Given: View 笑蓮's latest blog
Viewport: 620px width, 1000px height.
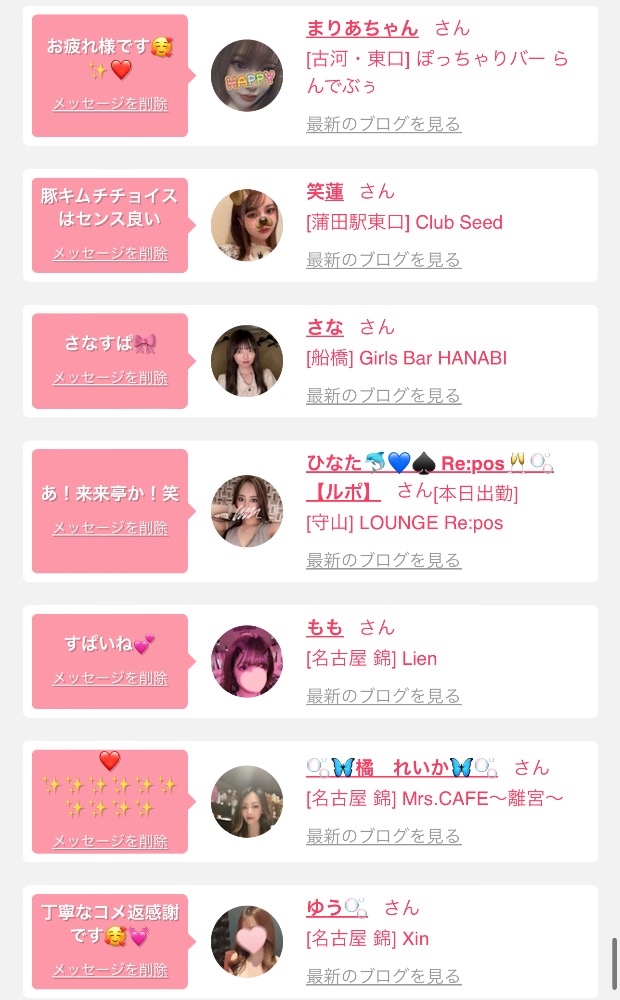Looking at the screenshot, I should point(383,260).
